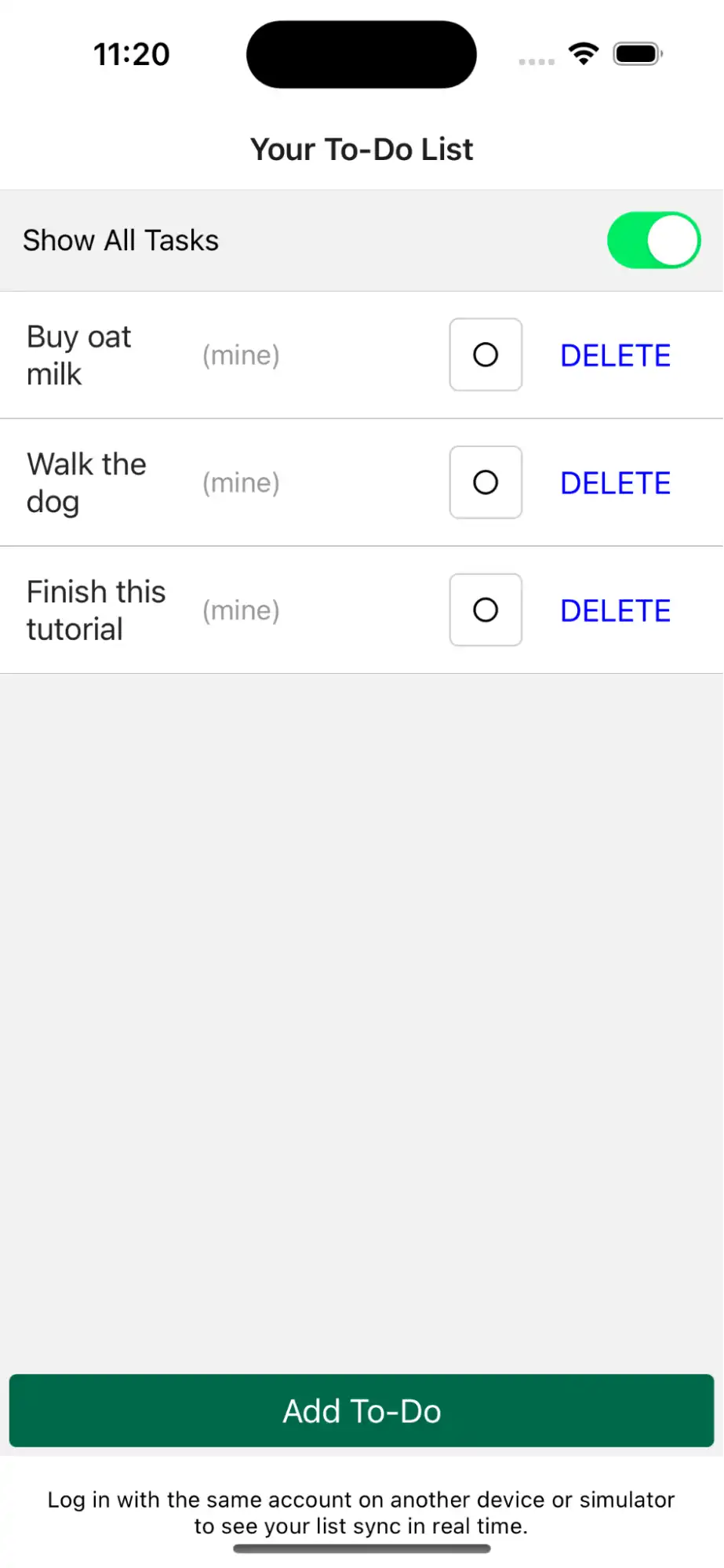
Task: Click the Wi-Fi status icon
Action: (x=584, y=53)
